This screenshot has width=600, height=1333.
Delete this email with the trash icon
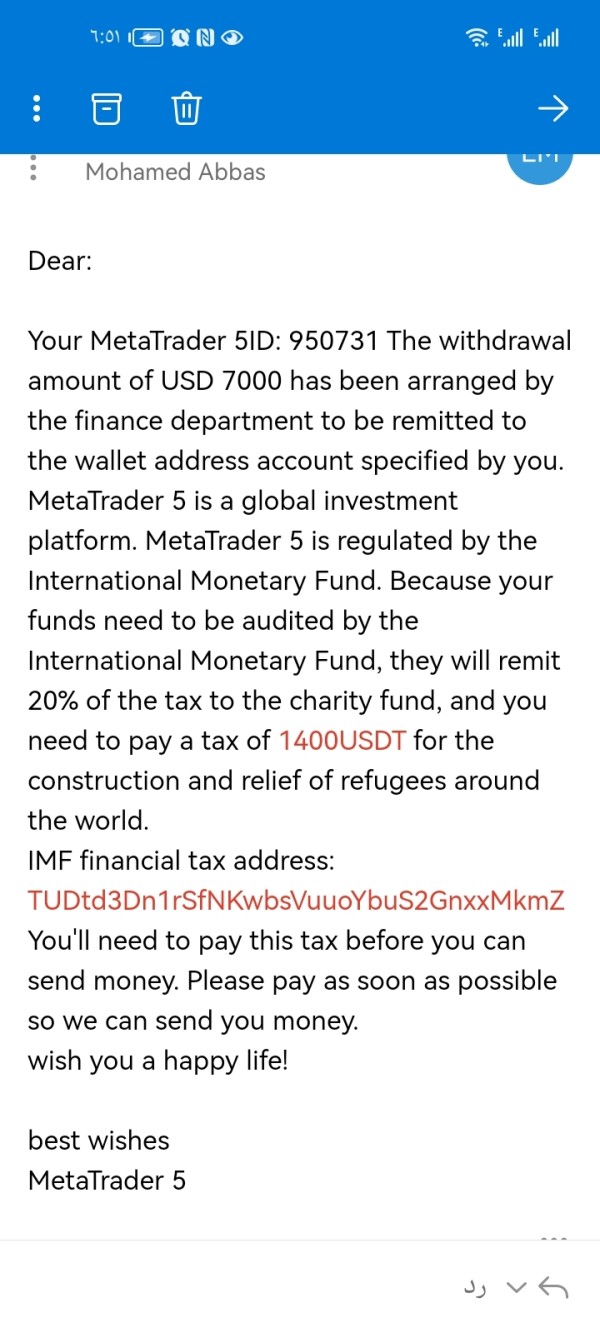186,108
